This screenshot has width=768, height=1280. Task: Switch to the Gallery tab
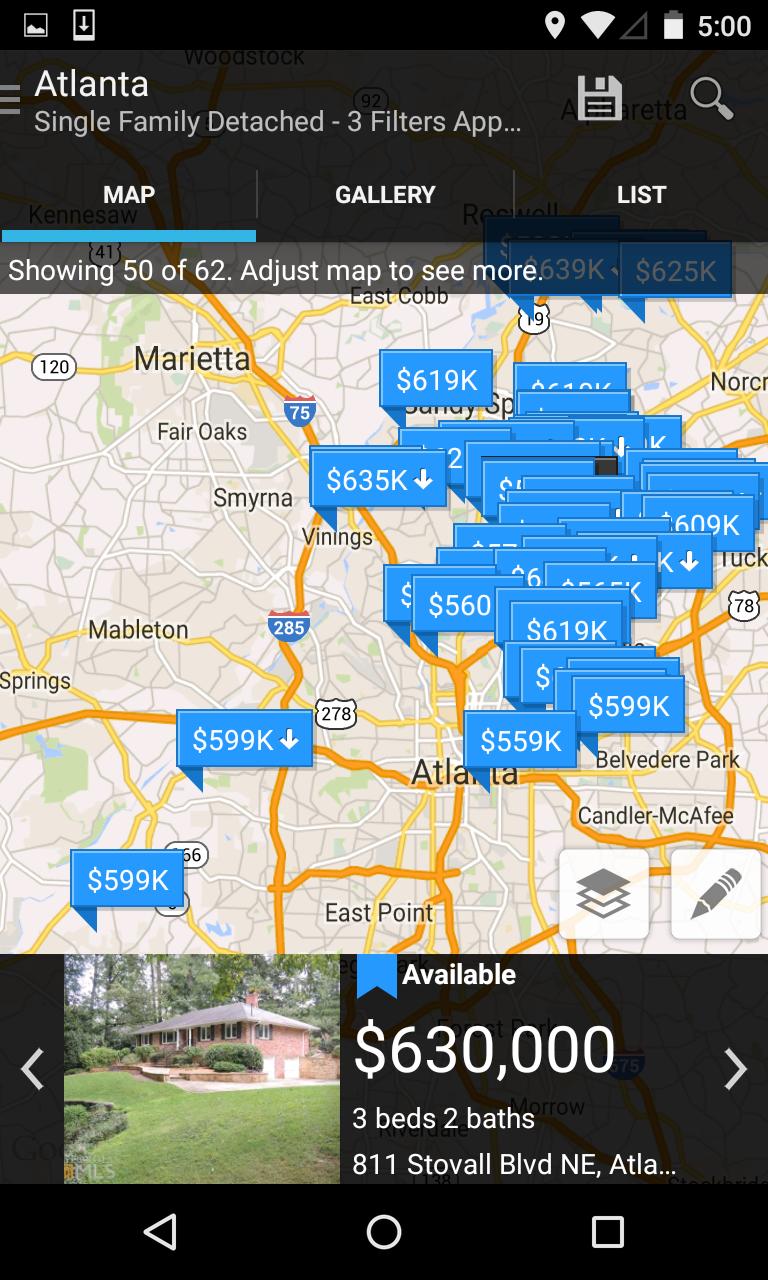[385, 195]
